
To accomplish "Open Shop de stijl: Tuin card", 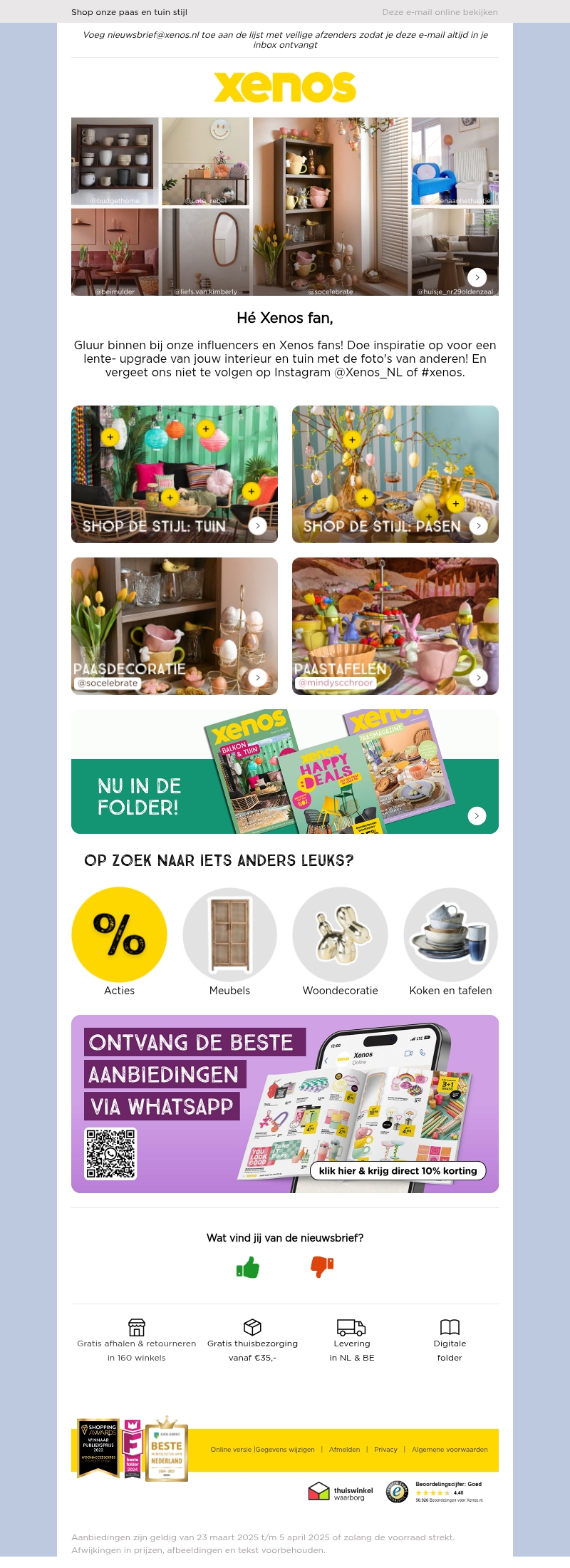I will [x=175, y=474].
